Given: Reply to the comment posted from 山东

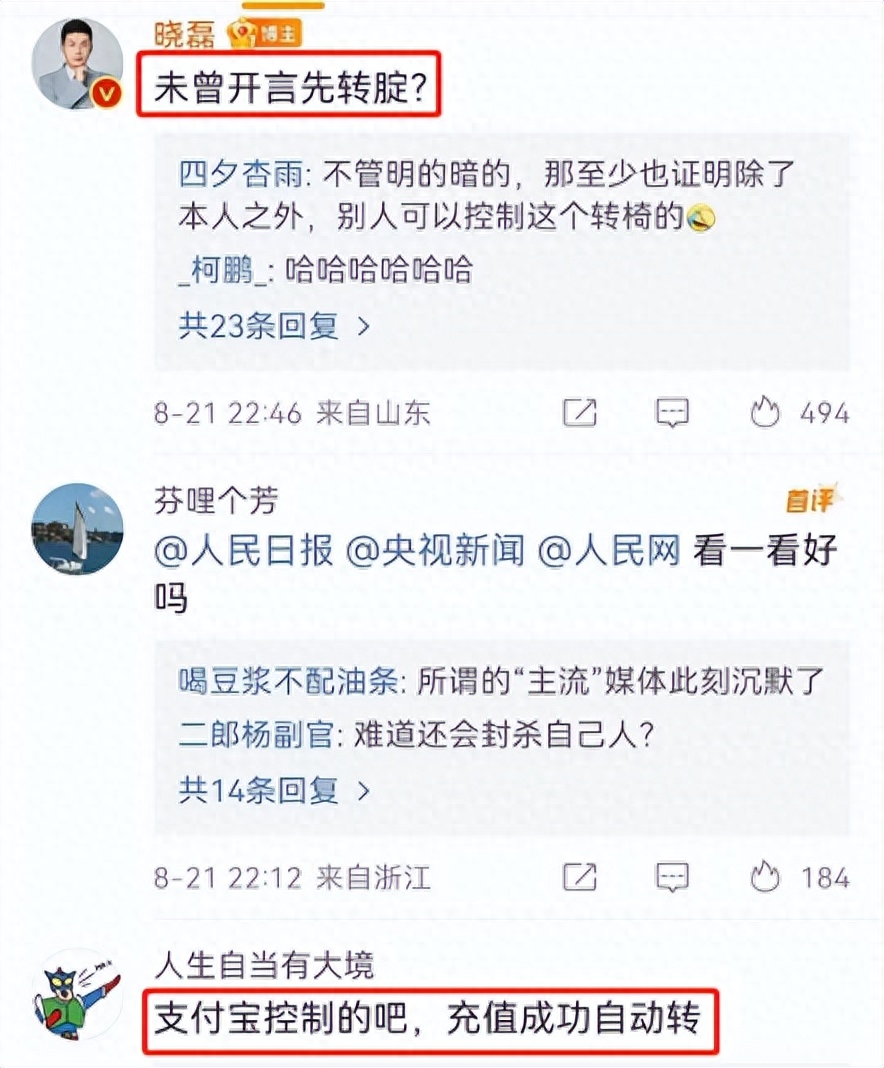Looking at the screenshot, I should tap(672, 413).
